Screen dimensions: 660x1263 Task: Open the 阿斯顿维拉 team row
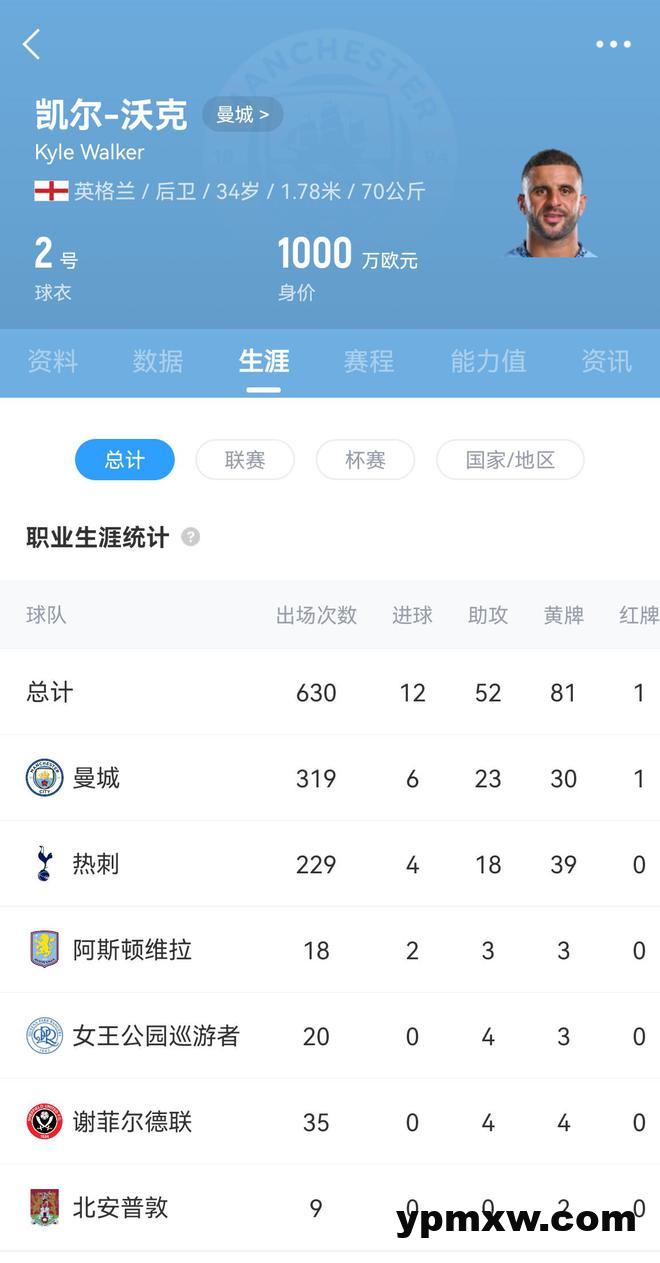click(330, 950)
